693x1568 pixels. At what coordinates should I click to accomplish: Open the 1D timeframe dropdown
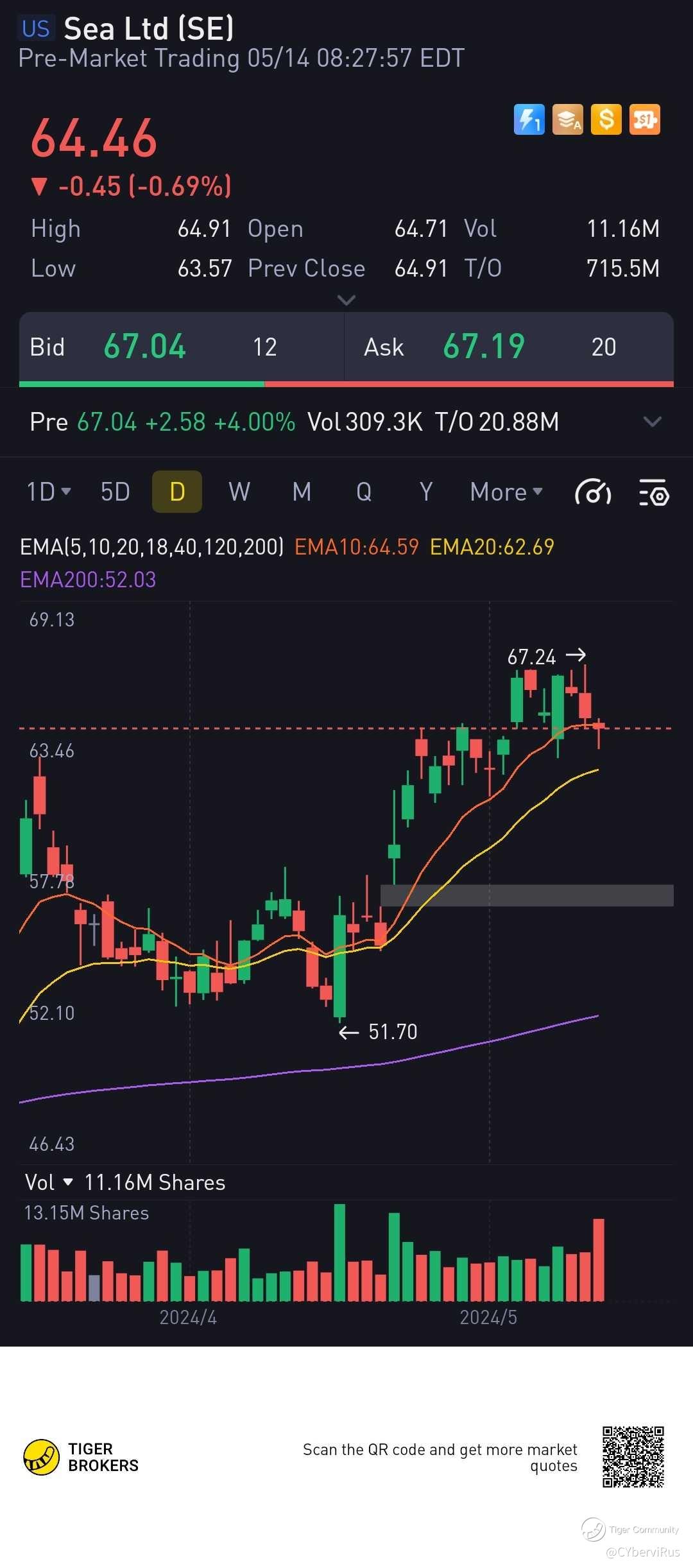click(49, 492)
